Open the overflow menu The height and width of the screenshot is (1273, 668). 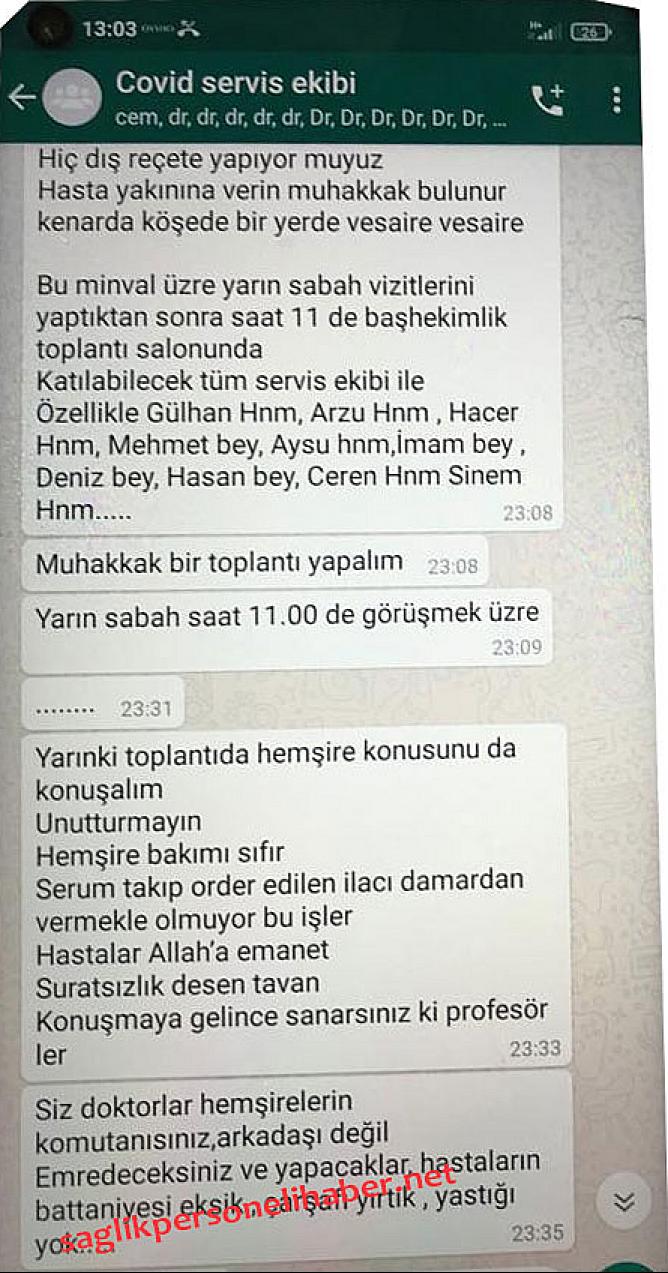click(616, 100)
